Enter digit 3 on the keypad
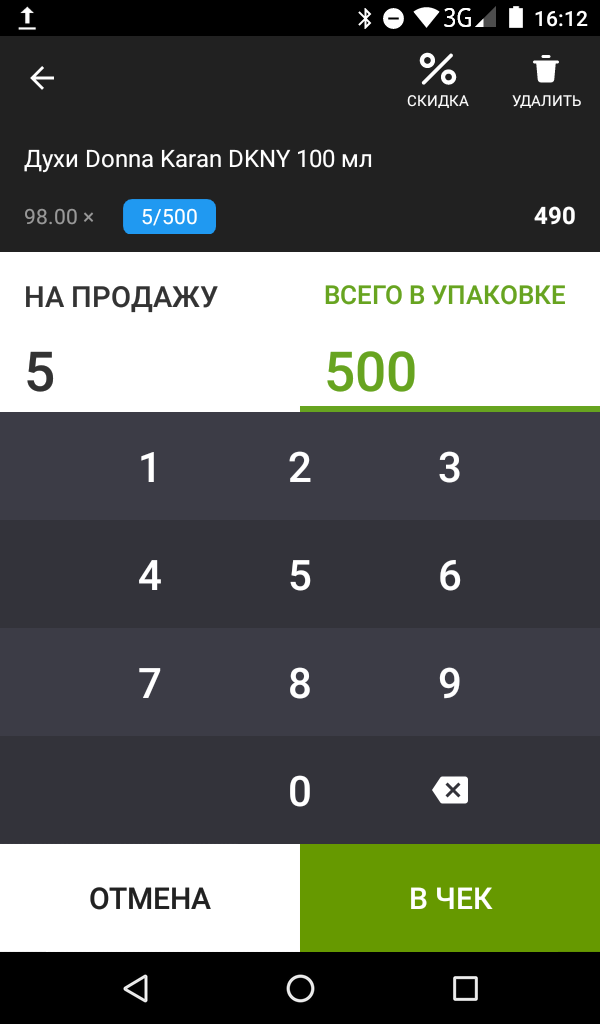 450,466
